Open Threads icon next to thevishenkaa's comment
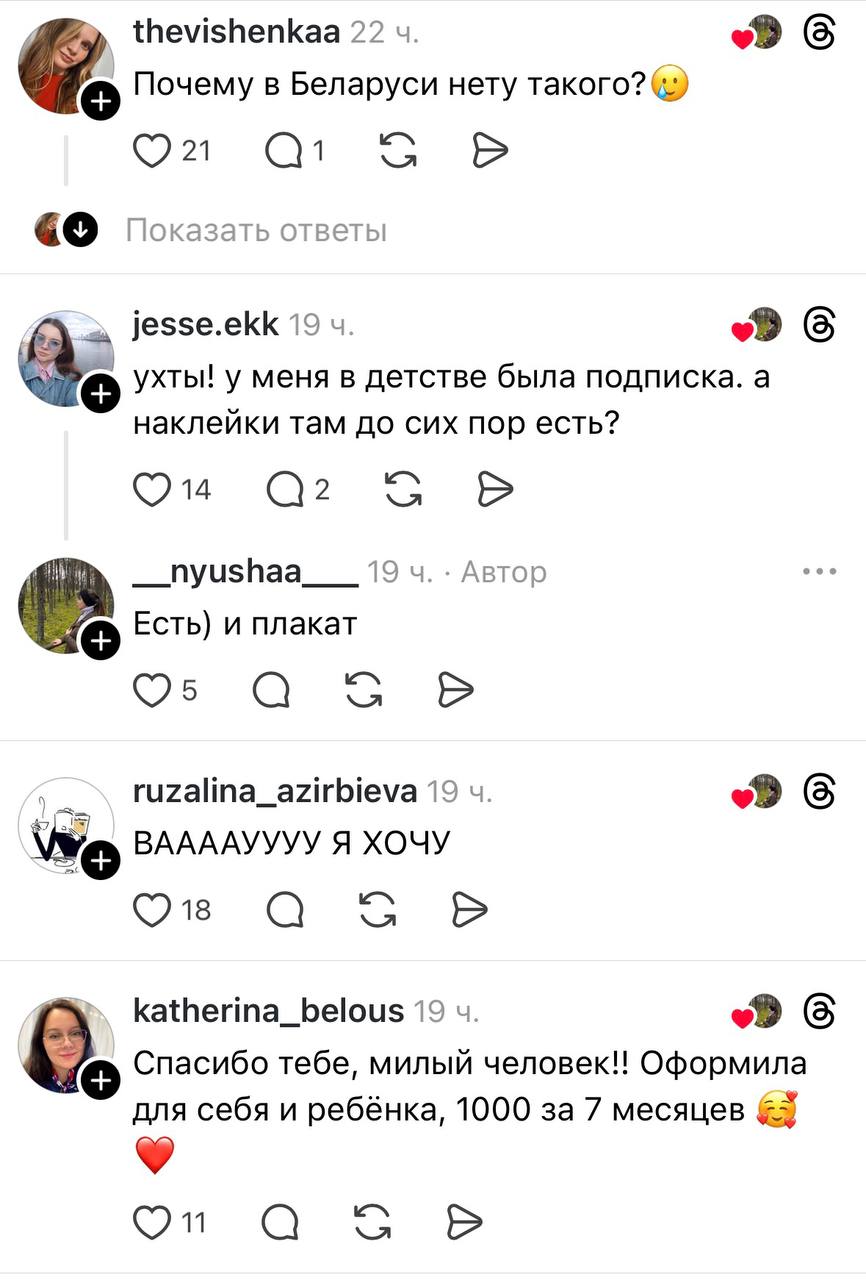The width and height of the screenshot is (866, 1280). 819,33
